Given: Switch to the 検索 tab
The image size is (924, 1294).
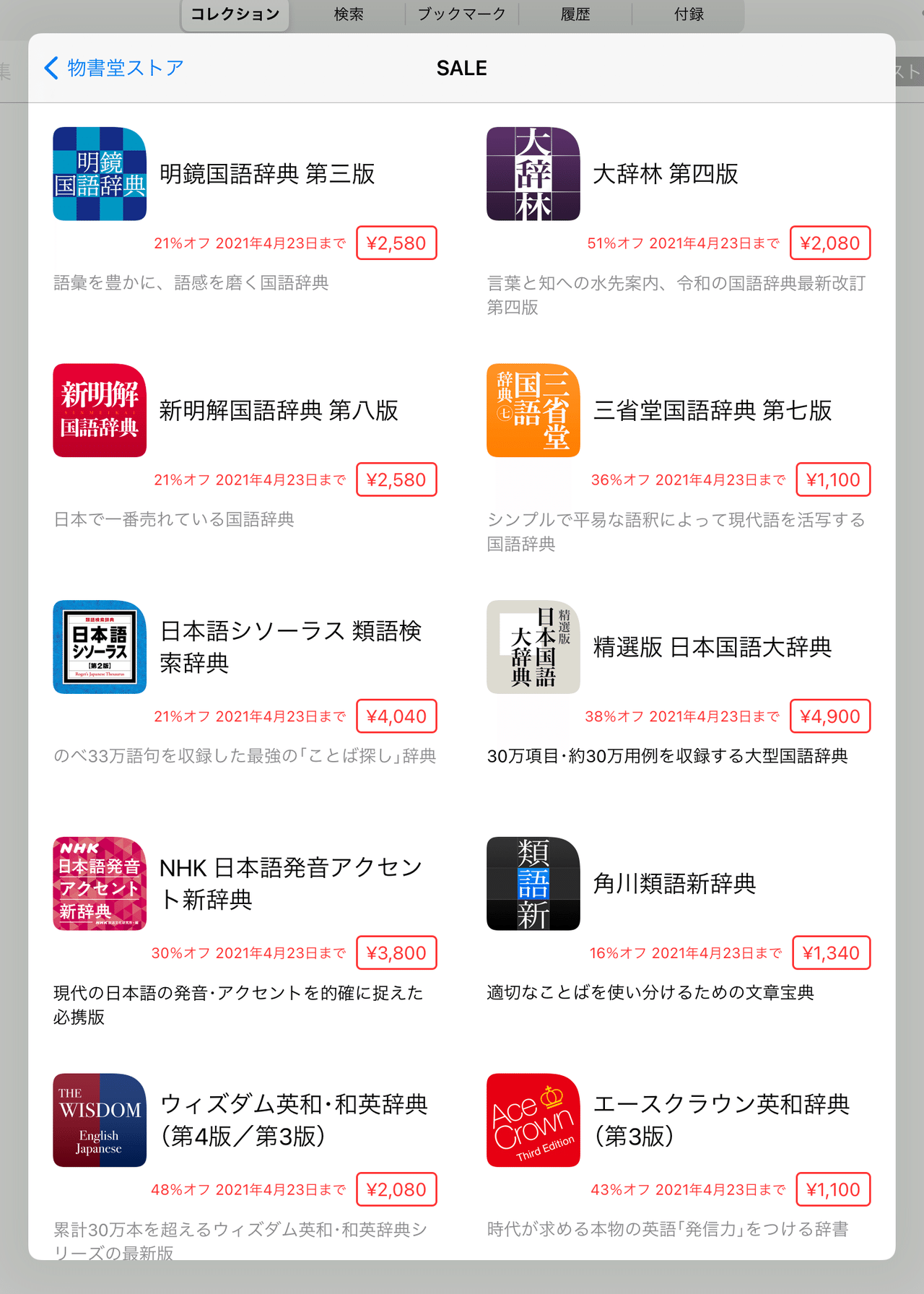Looking at the screenshot, I should (x=349, y=14).
